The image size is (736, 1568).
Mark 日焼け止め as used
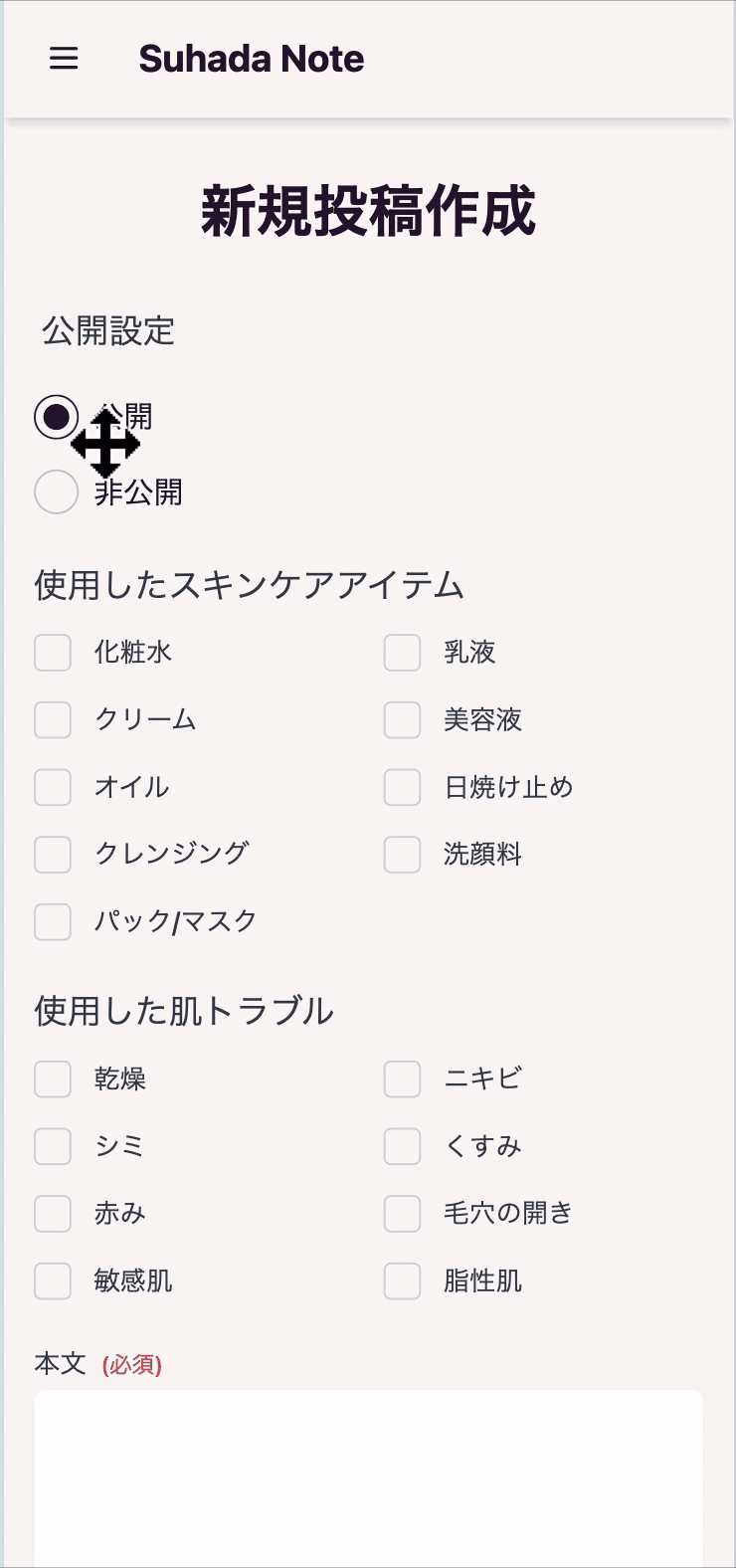tap(403, 787)
